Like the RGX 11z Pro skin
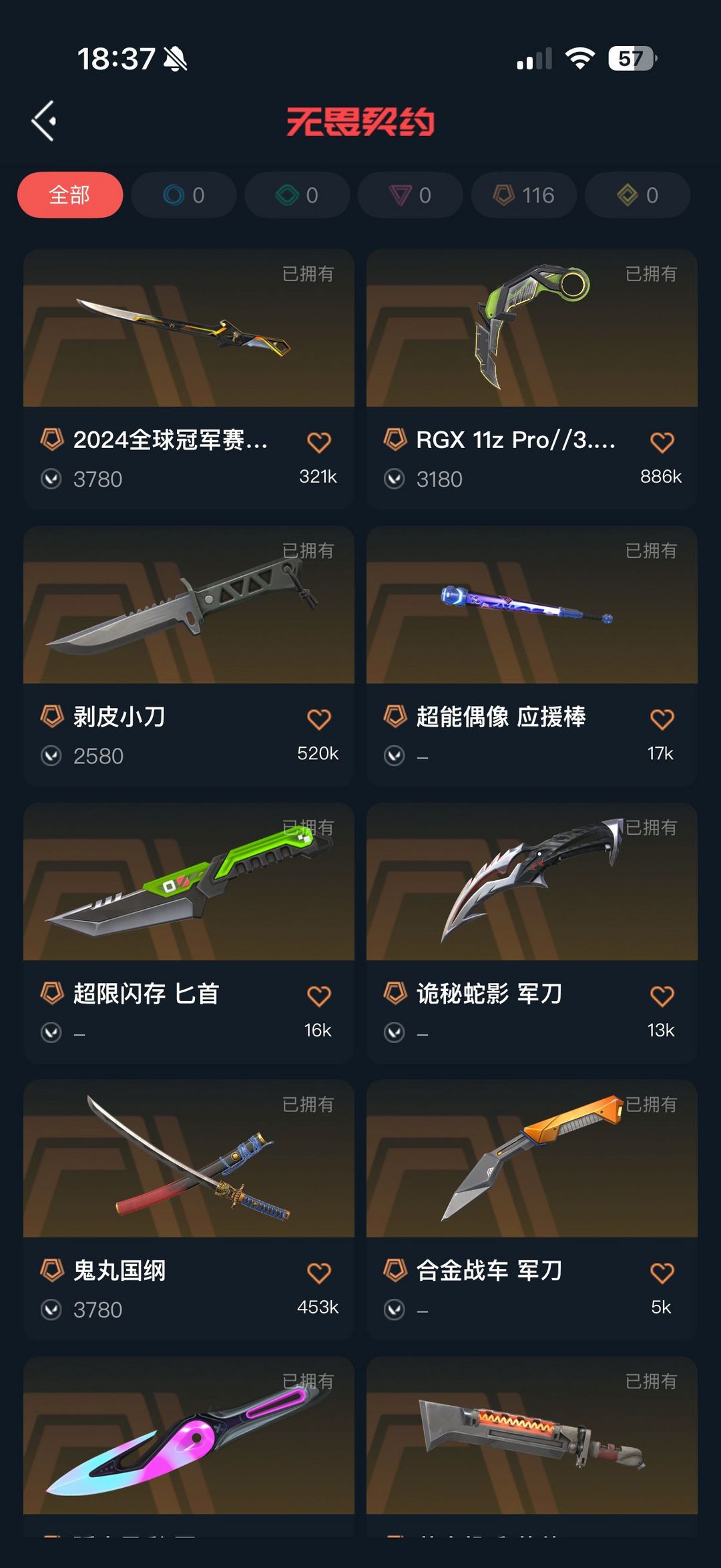Image resolution: width=721 pixels, height=1568 pixels. point(662,442)
